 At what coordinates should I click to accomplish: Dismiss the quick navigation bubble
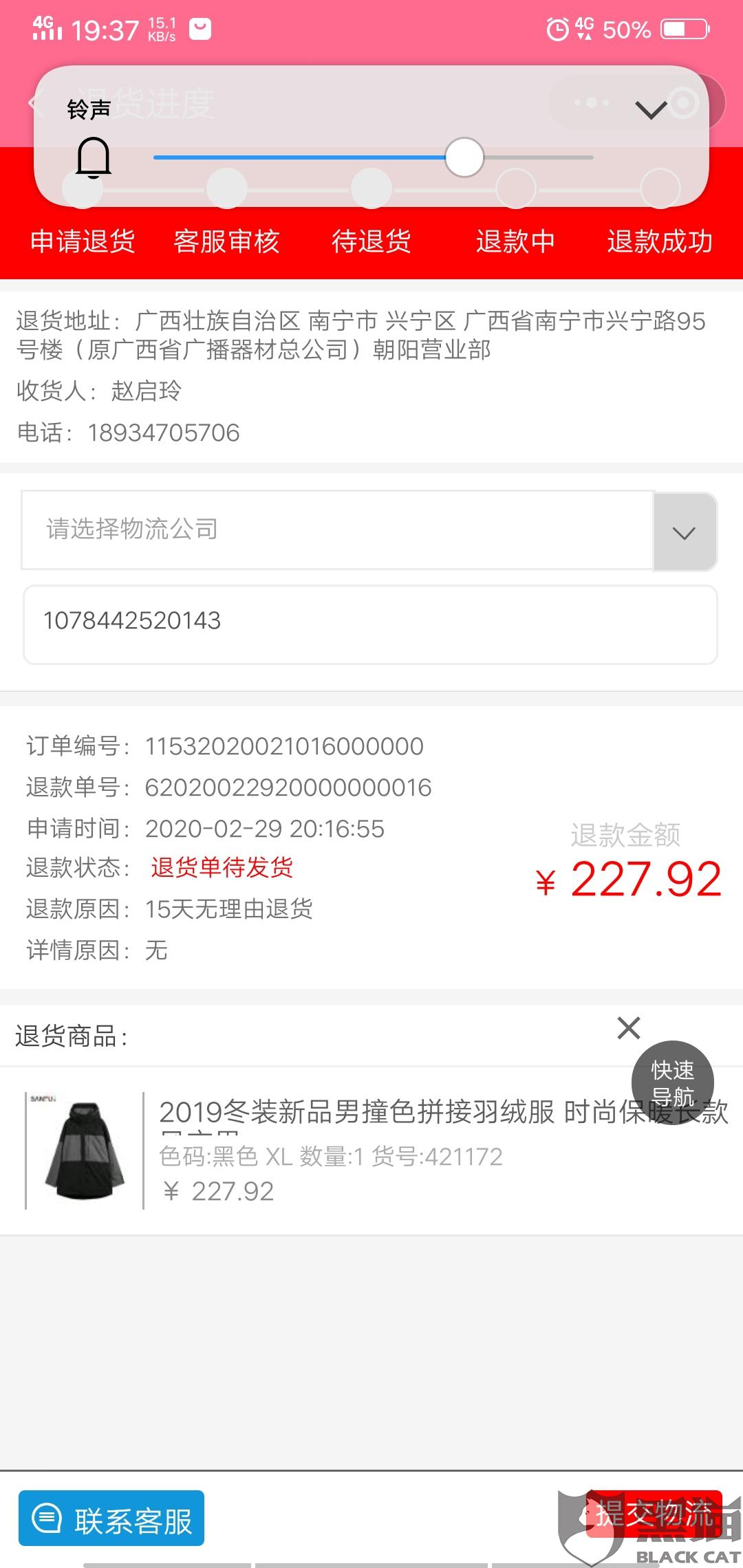click(x=629, y=1028)
